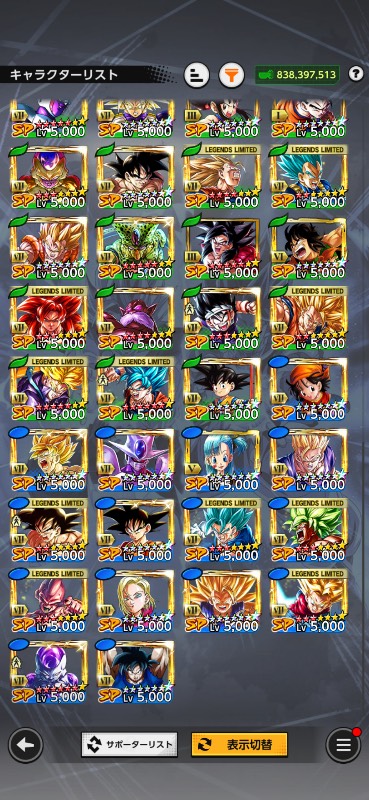Open the pink Buu Legends Limited card
Image resolution: width=369 pixels, height=800 pixels.
coord(48,601)
